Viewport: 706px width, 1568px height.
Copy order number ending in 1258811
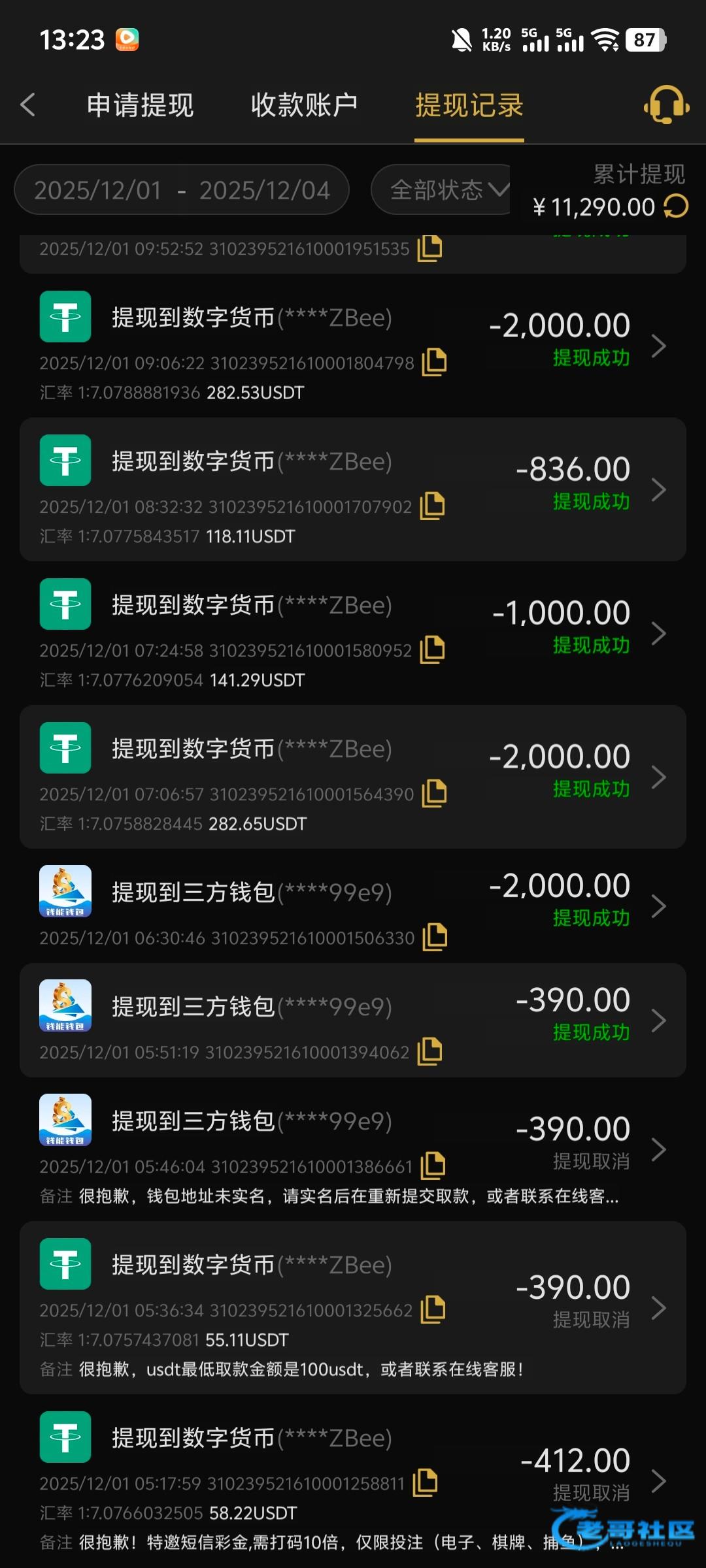tap(425, 1482)
